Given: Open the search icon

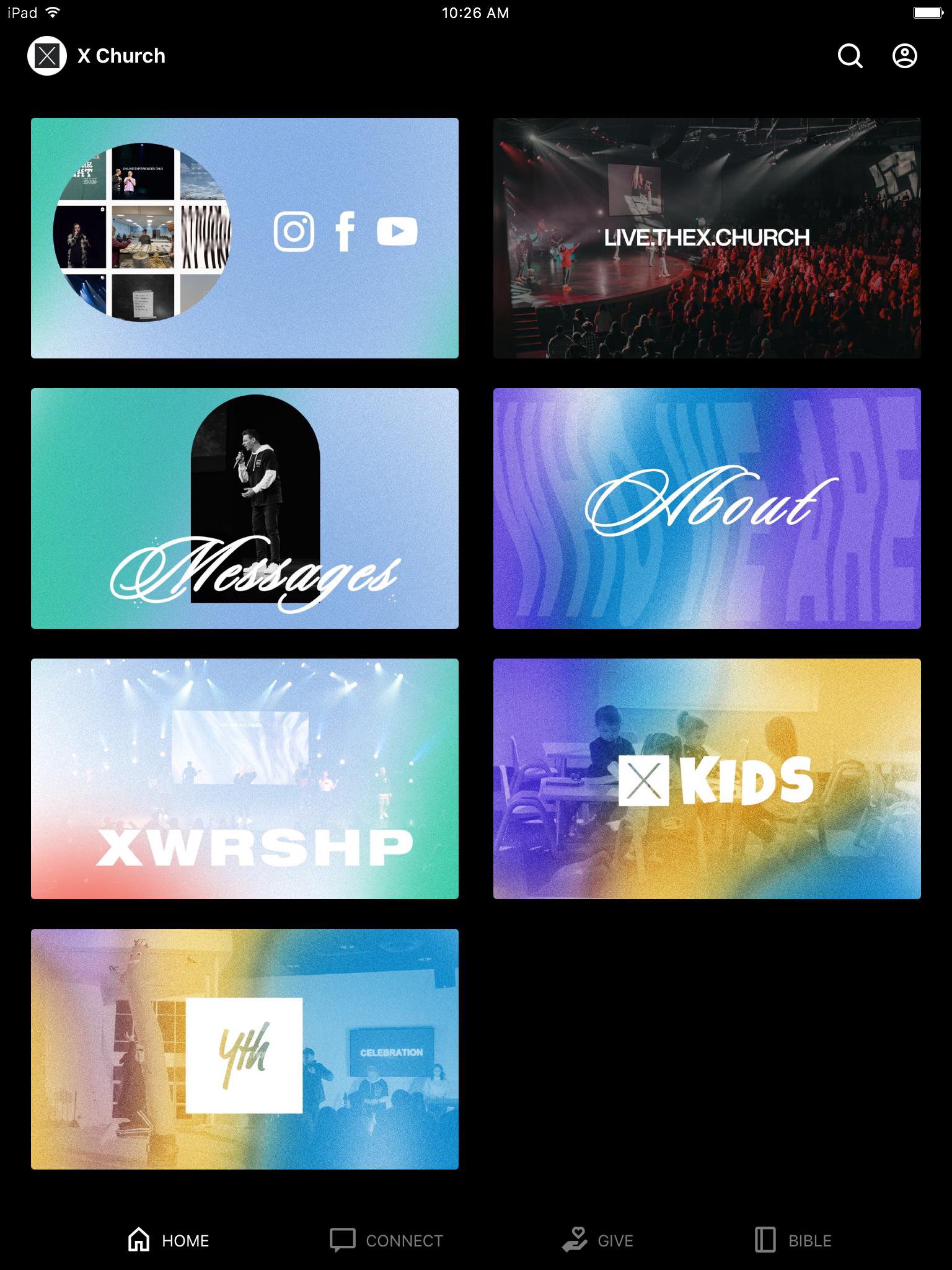Looking at the screenshot, I should pos(850,56).
